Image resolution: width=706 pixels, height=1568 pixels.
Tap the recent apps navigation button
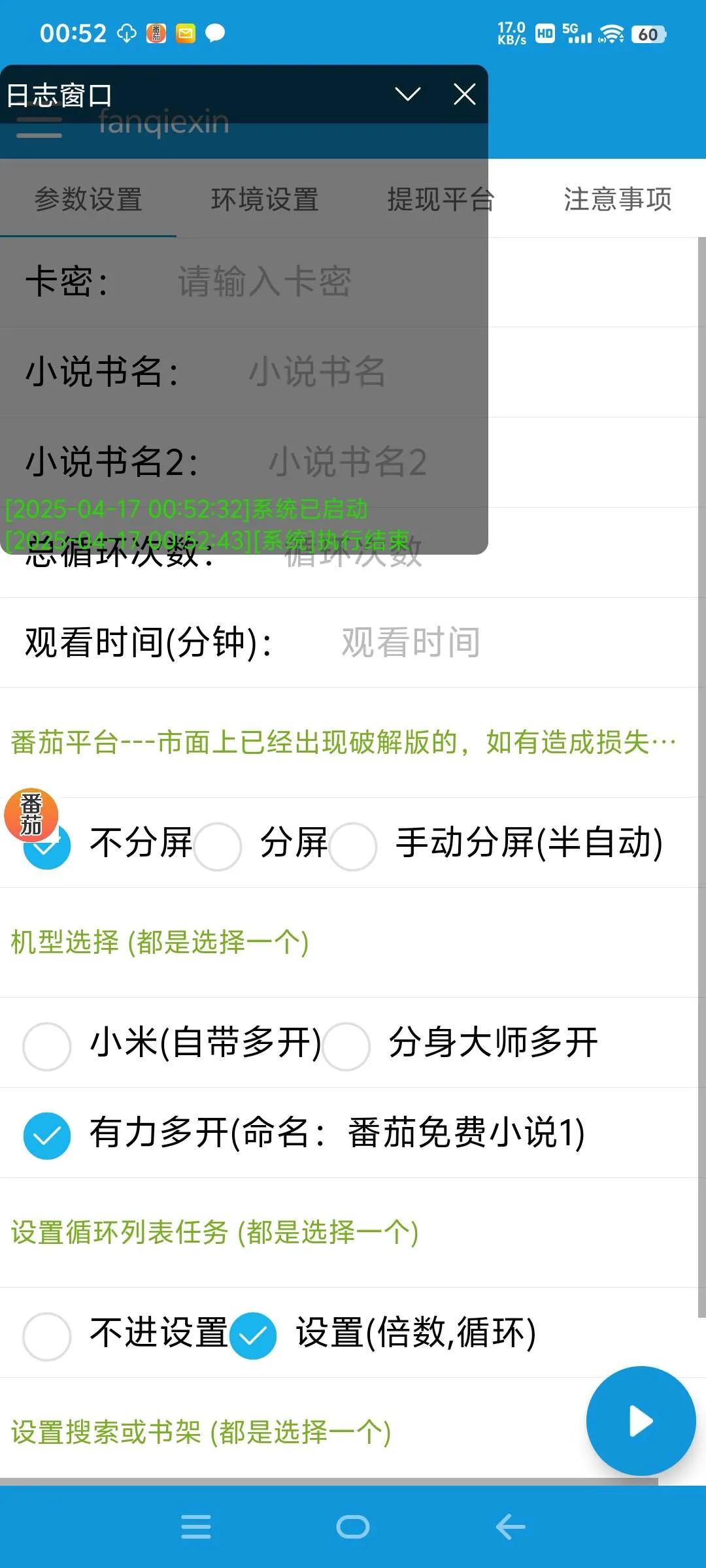[x=195, y=1527]
